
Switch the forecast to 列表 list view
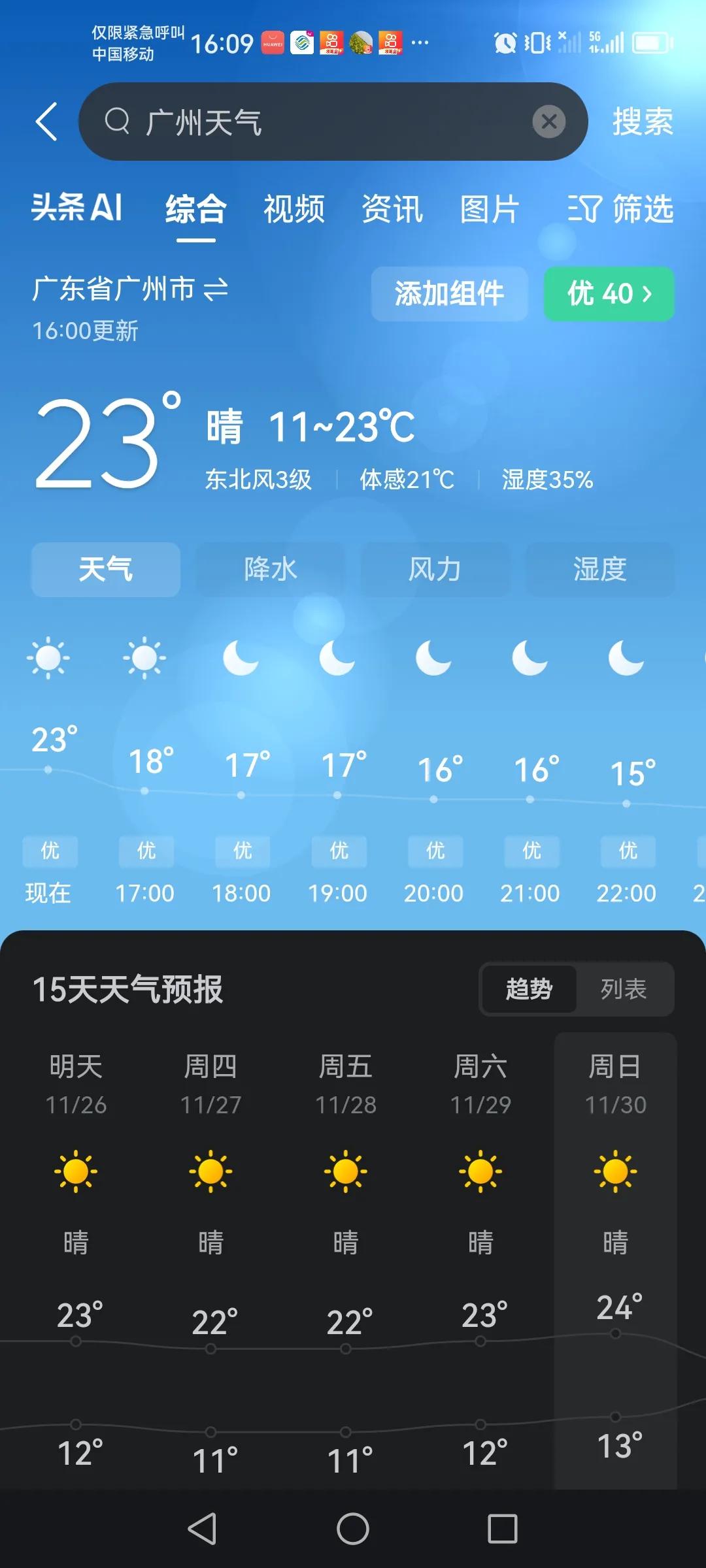click(624, 990)
